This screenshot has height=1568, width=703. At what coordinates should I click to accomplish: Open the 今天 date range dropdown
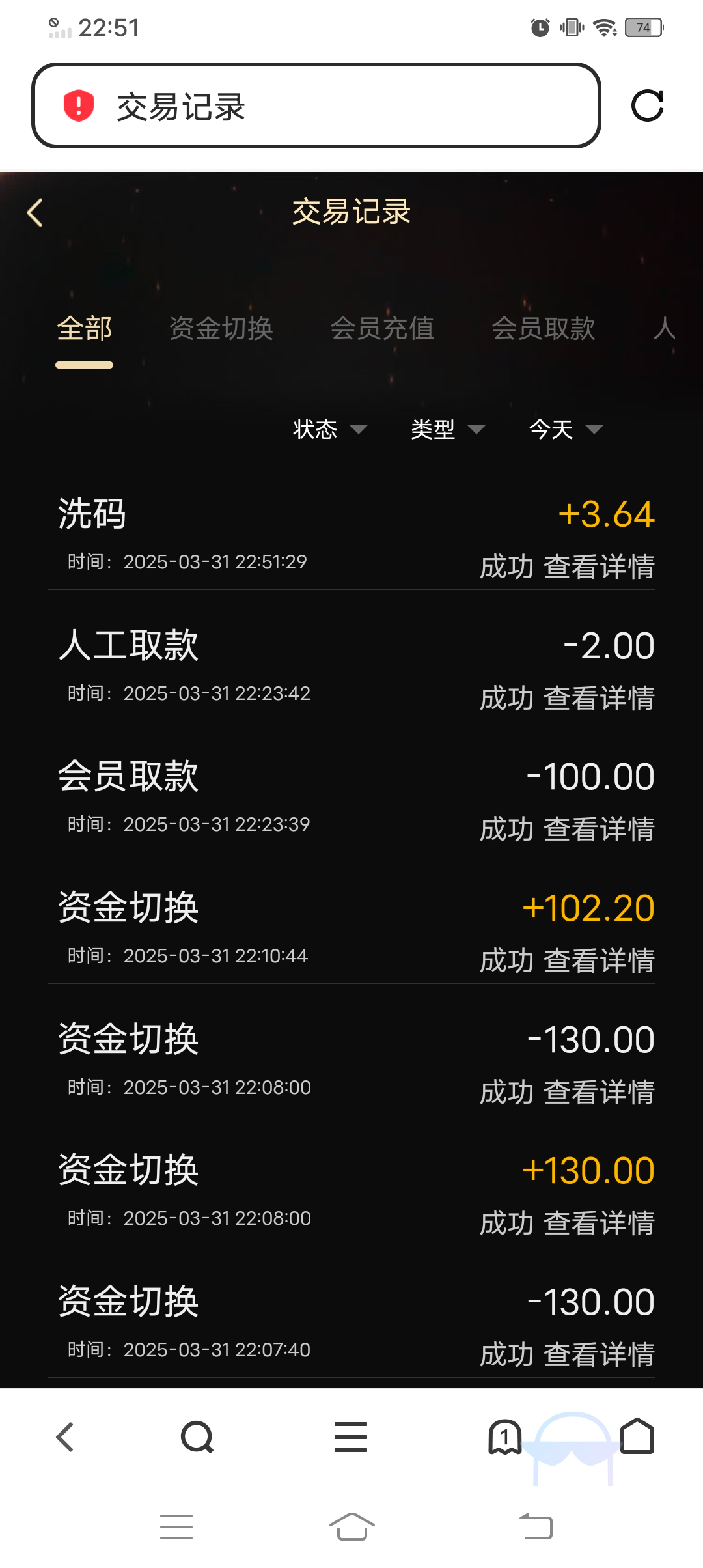click(x=564, y=429)
